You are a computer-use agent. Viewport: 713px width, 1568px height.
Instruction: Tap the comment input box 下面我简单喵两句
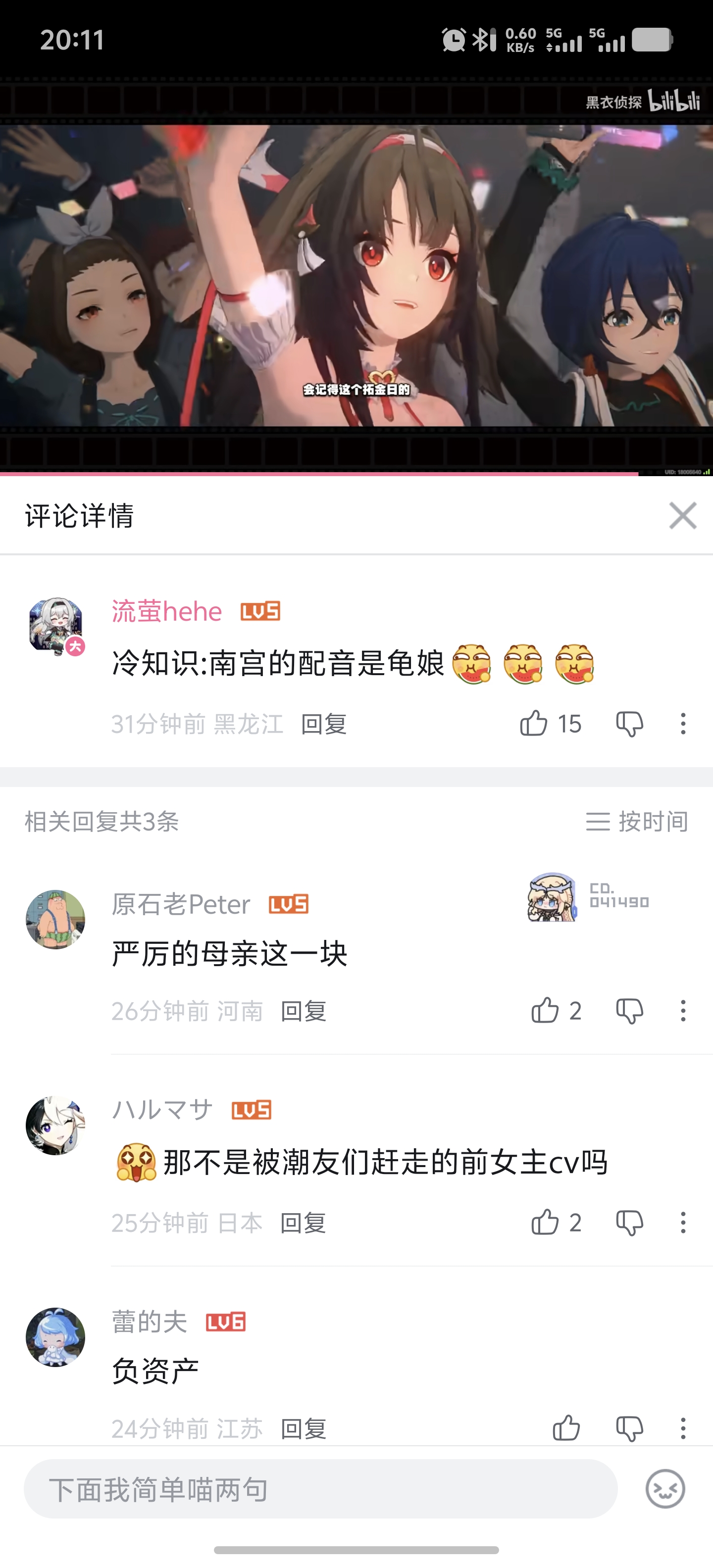(320, 1489)
